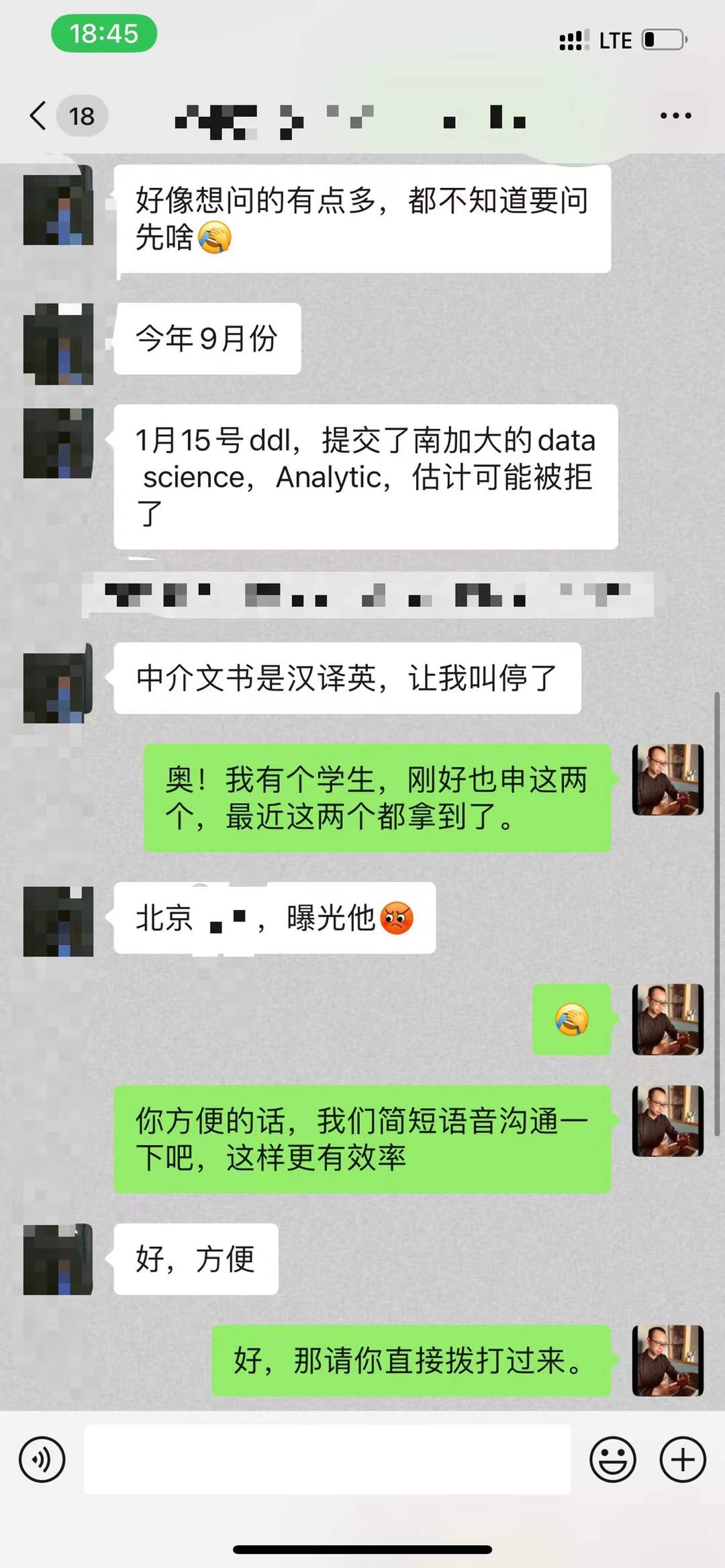Tap the avatar beside the 今年9月份 message
The height and width of the screenshot is (1568, 725).
tap(58, 344)
